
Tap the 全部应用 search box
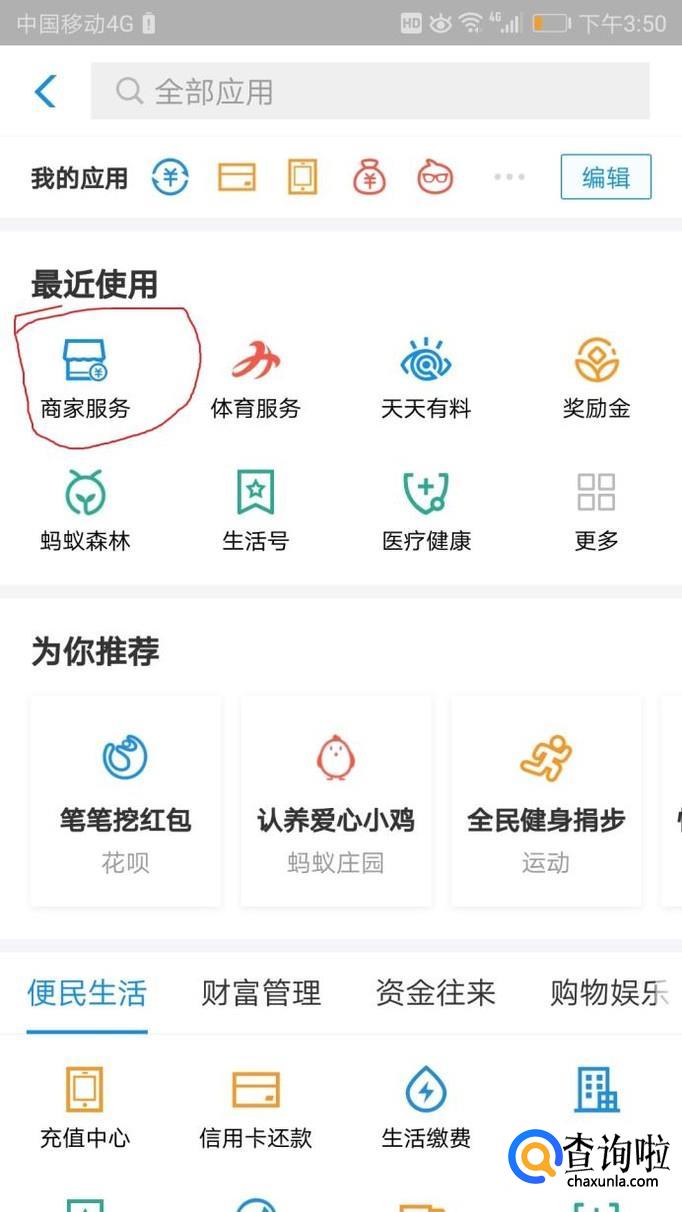(x=370, y=91)
